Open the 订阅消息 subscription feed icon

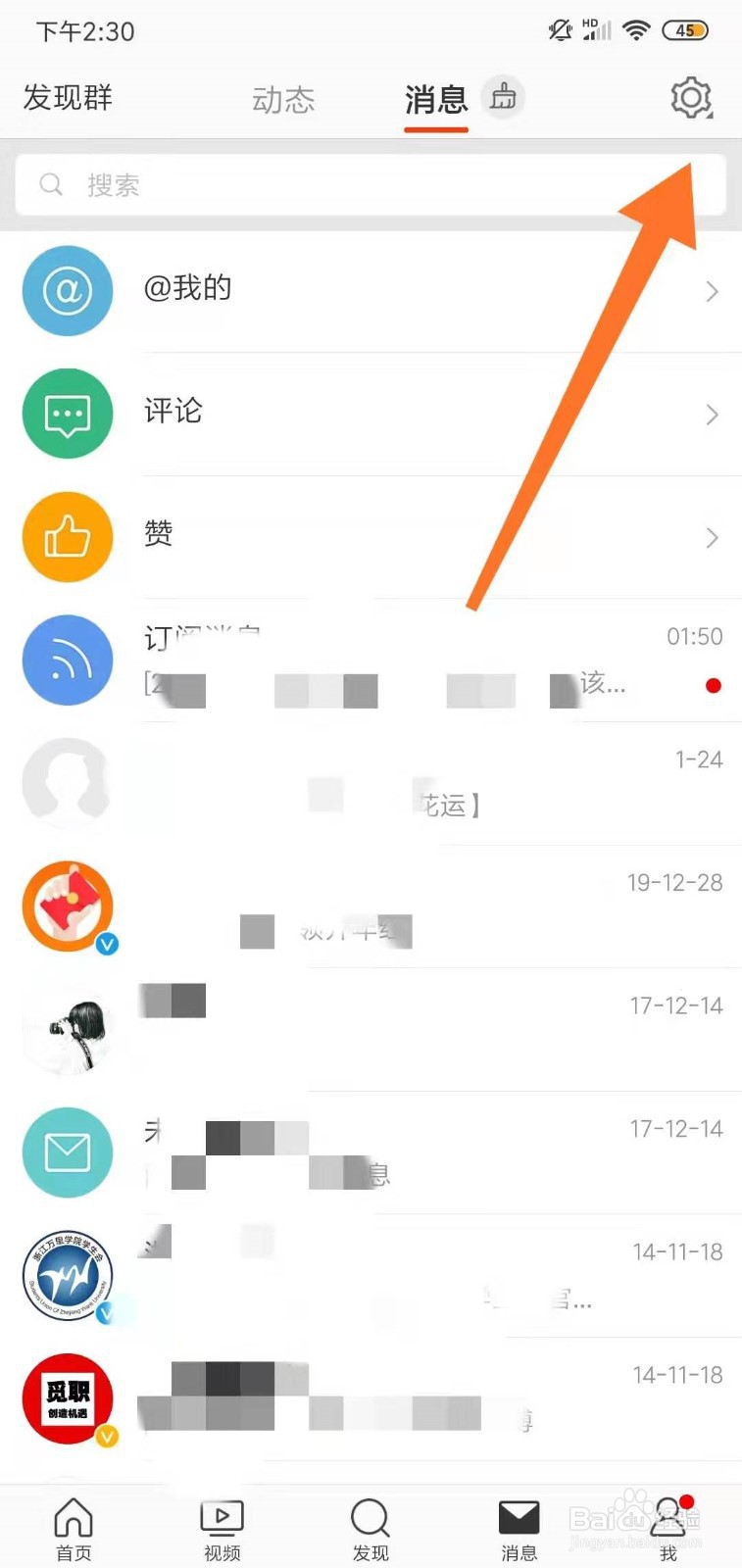click(x=68, y=660)
